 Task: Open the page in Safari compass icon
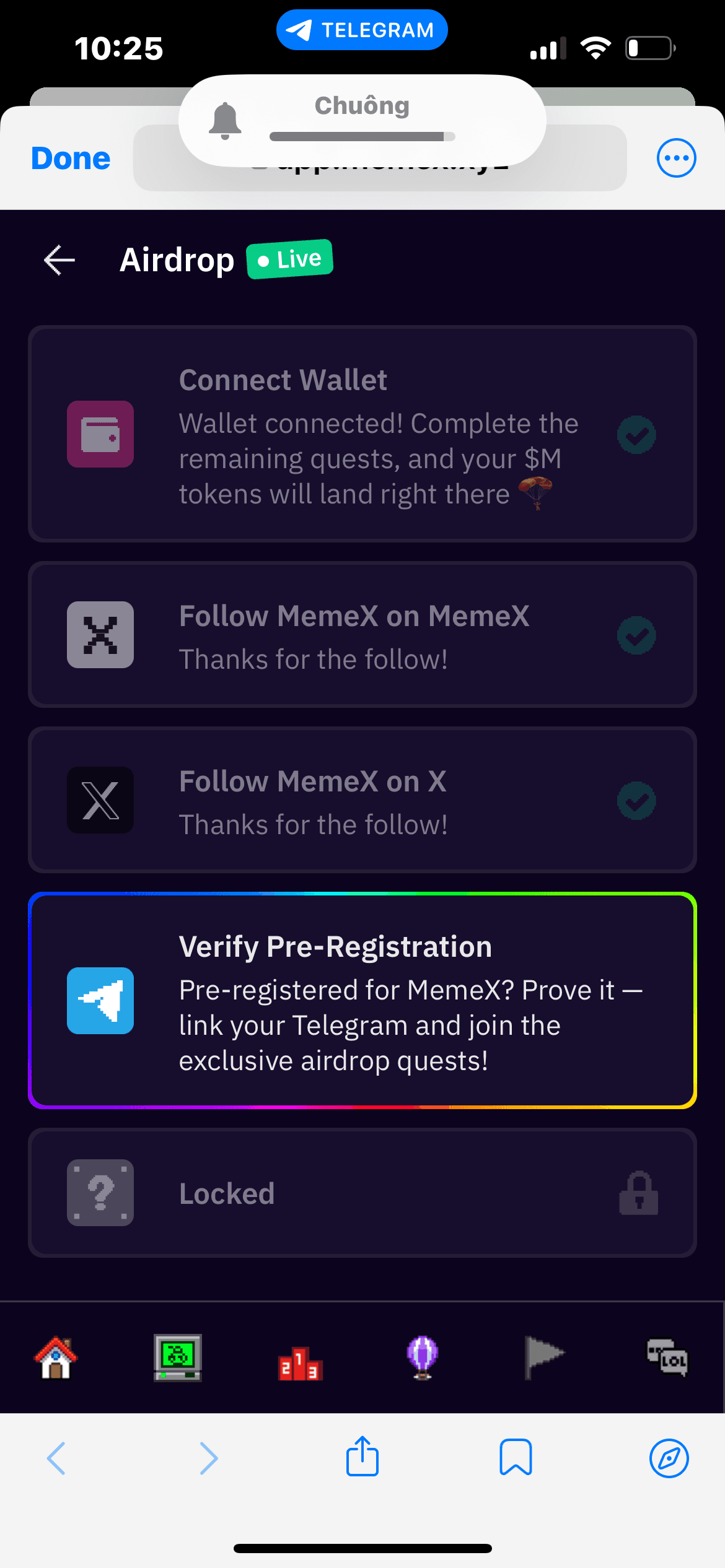(669, 1458)
